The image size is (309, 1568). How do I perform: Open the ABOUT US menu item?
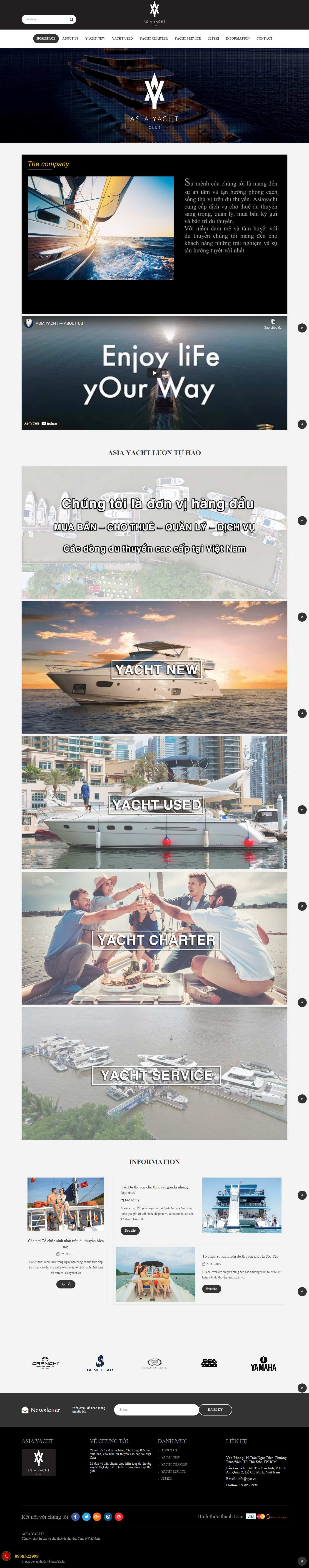pos(71,38)
